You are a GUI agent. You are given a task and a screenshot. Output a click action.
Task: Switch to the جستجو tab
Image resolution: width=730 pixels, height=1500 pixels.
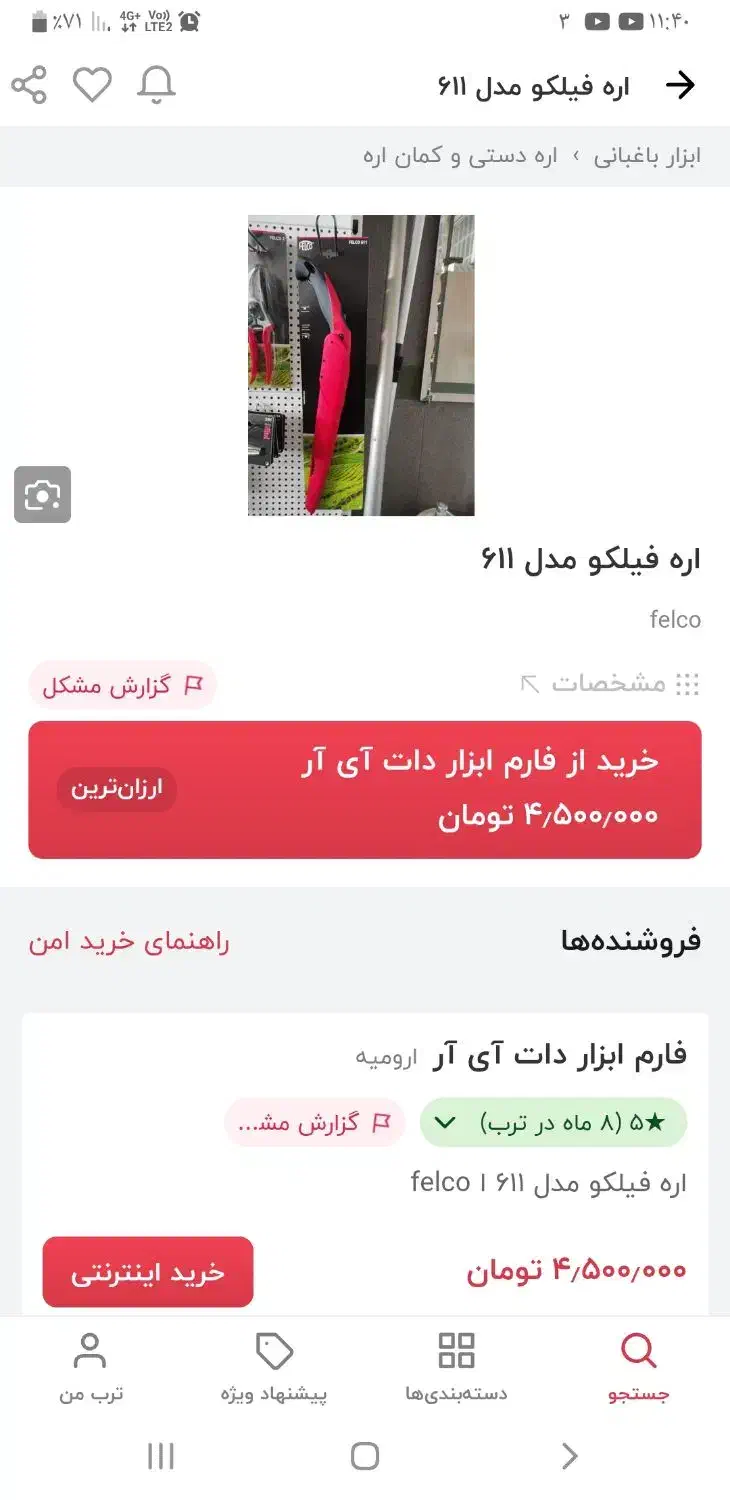click(x=639, y=1367)
